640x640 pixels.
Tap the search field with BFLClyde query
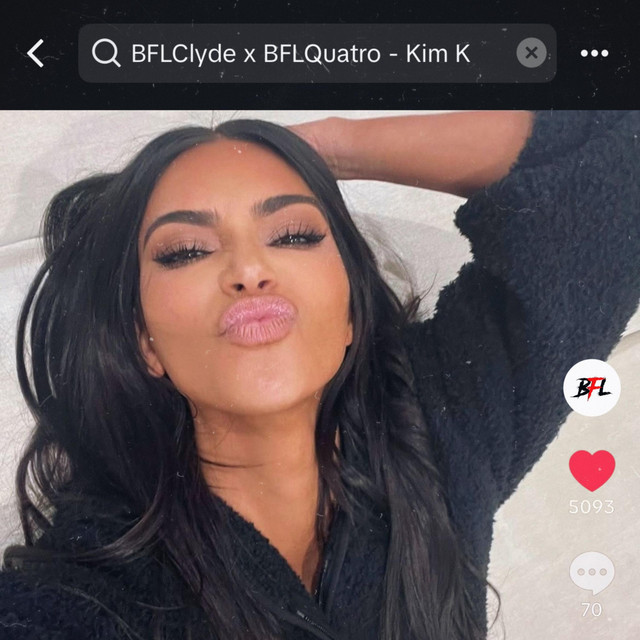pos(300,53)
